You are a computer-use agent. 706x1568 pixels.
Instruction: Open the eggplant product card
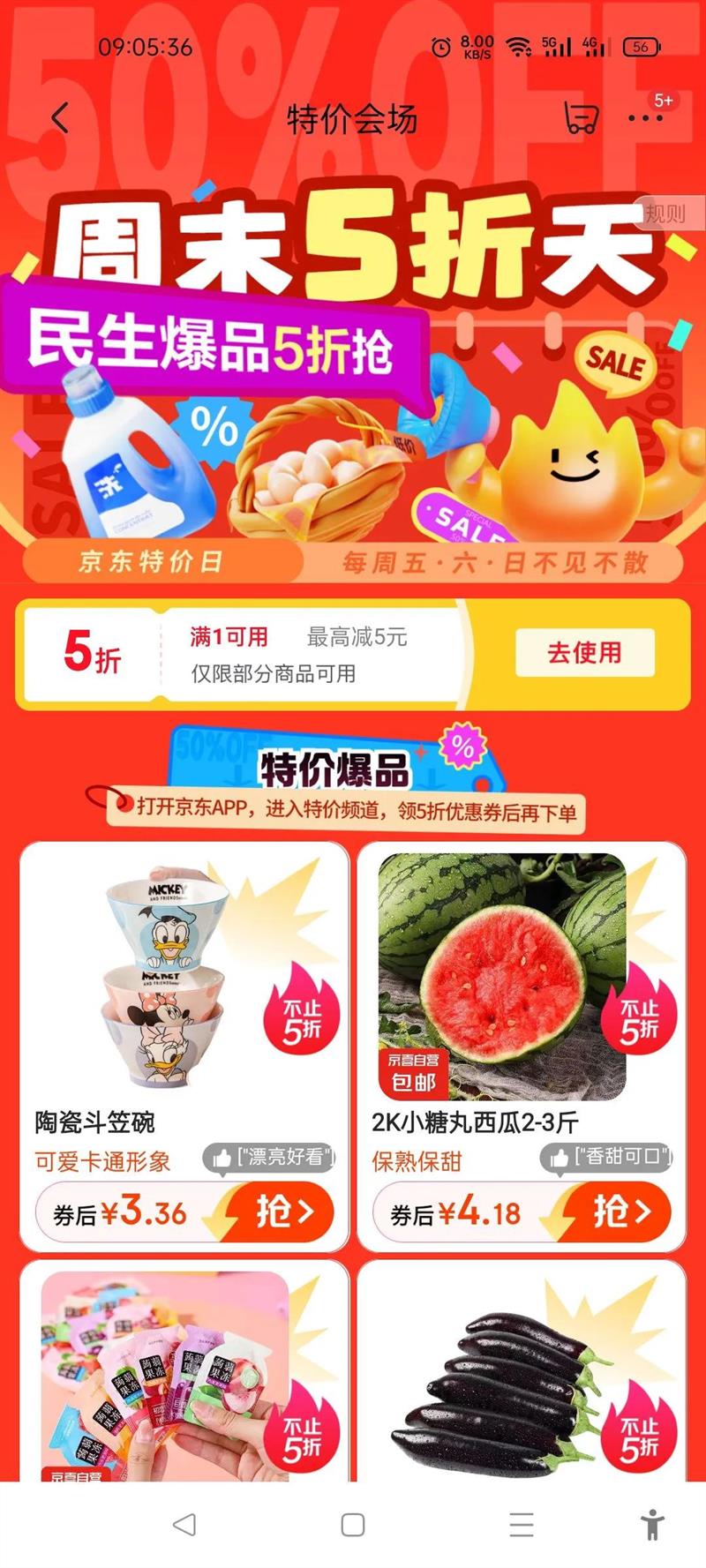click(522, 1371)
